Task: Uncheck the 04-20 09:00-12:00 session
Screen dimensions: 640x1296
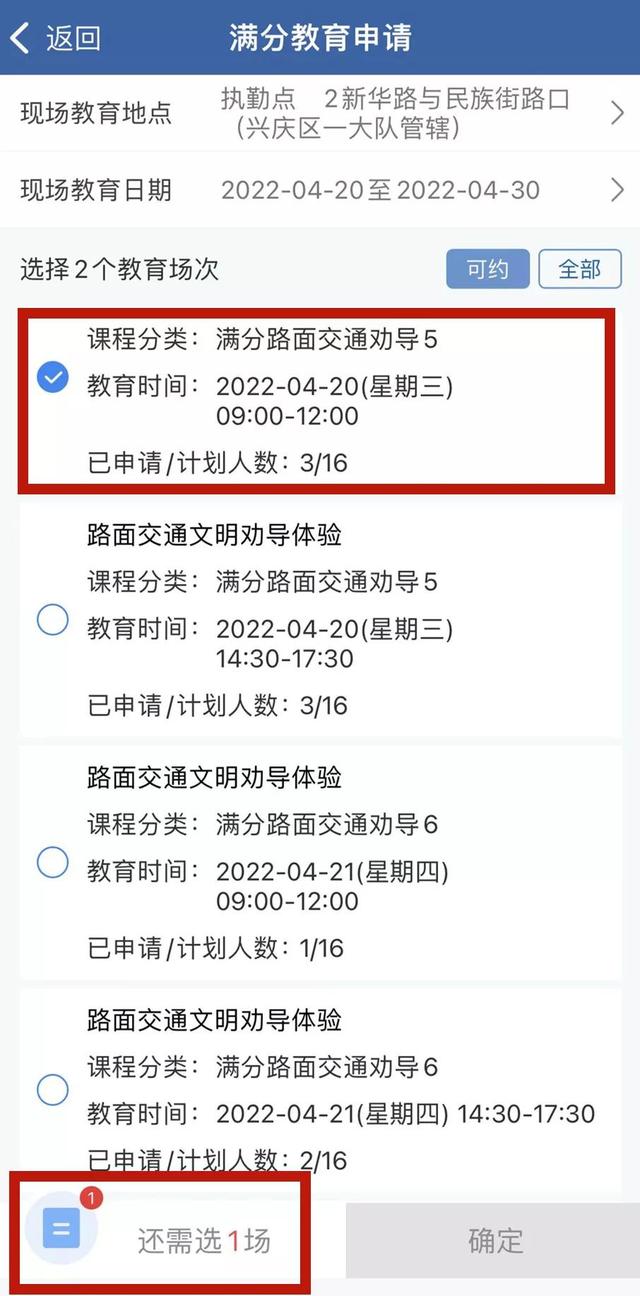Action: (x=52, y=377)
